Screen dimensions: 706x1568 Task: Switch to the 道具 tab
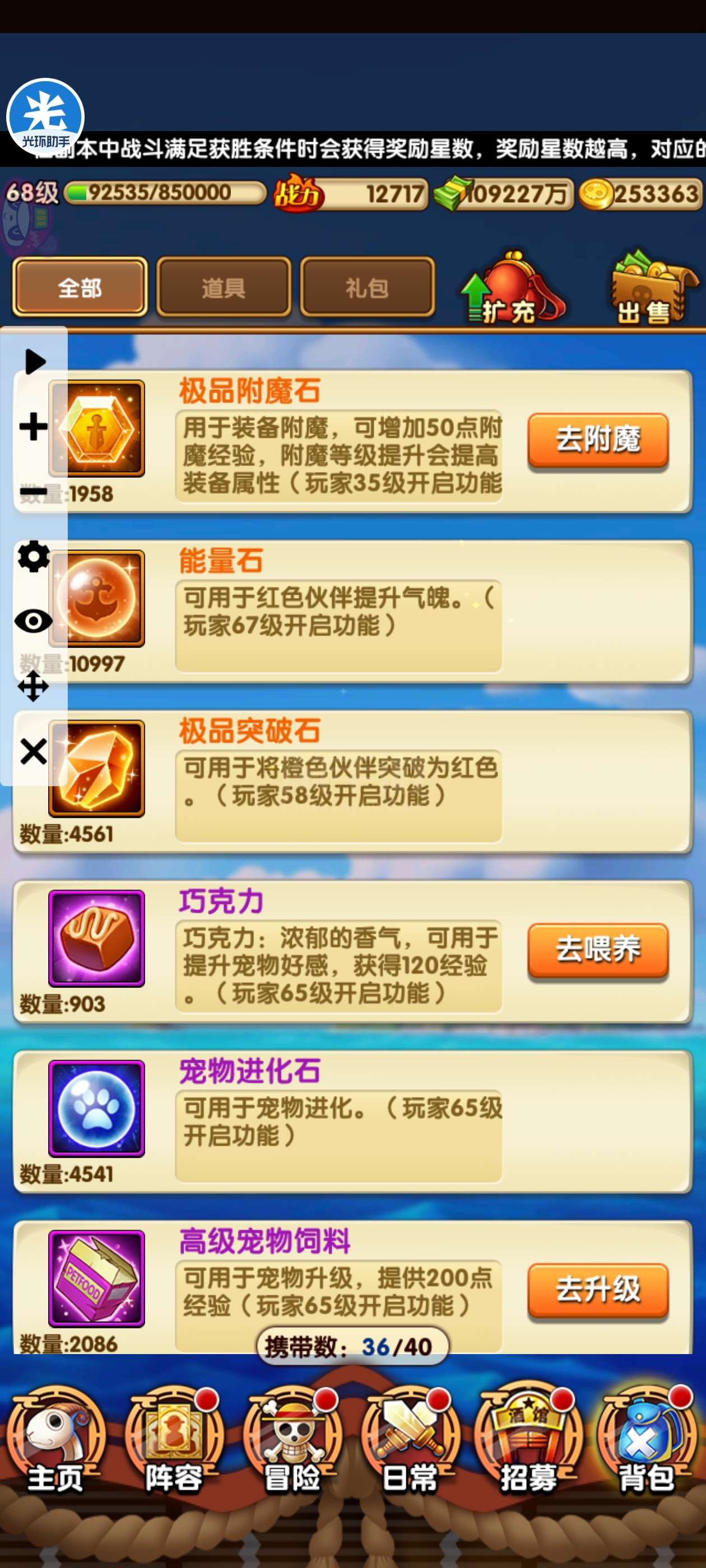pos(224,287)
